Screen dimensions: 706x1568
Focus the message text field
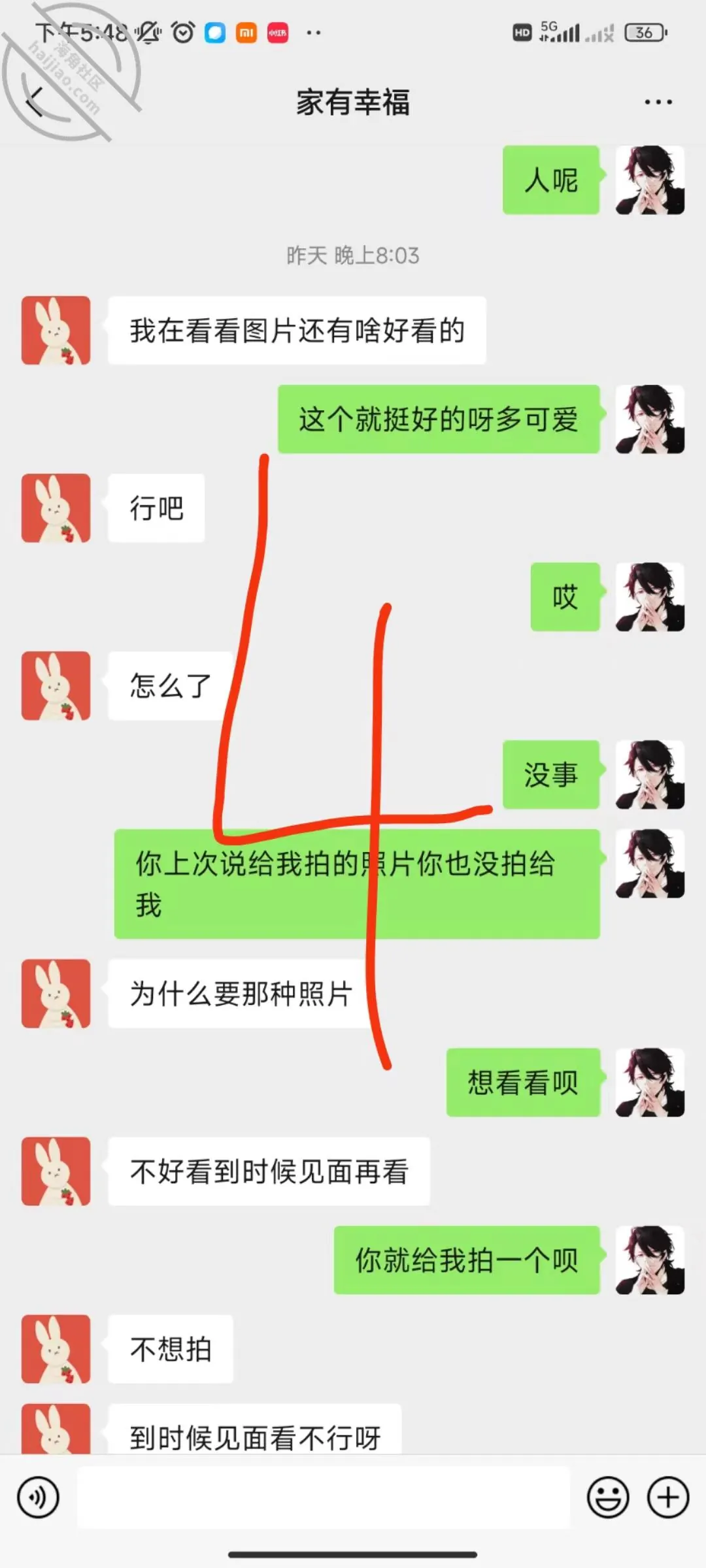(x=324, y=1497)
